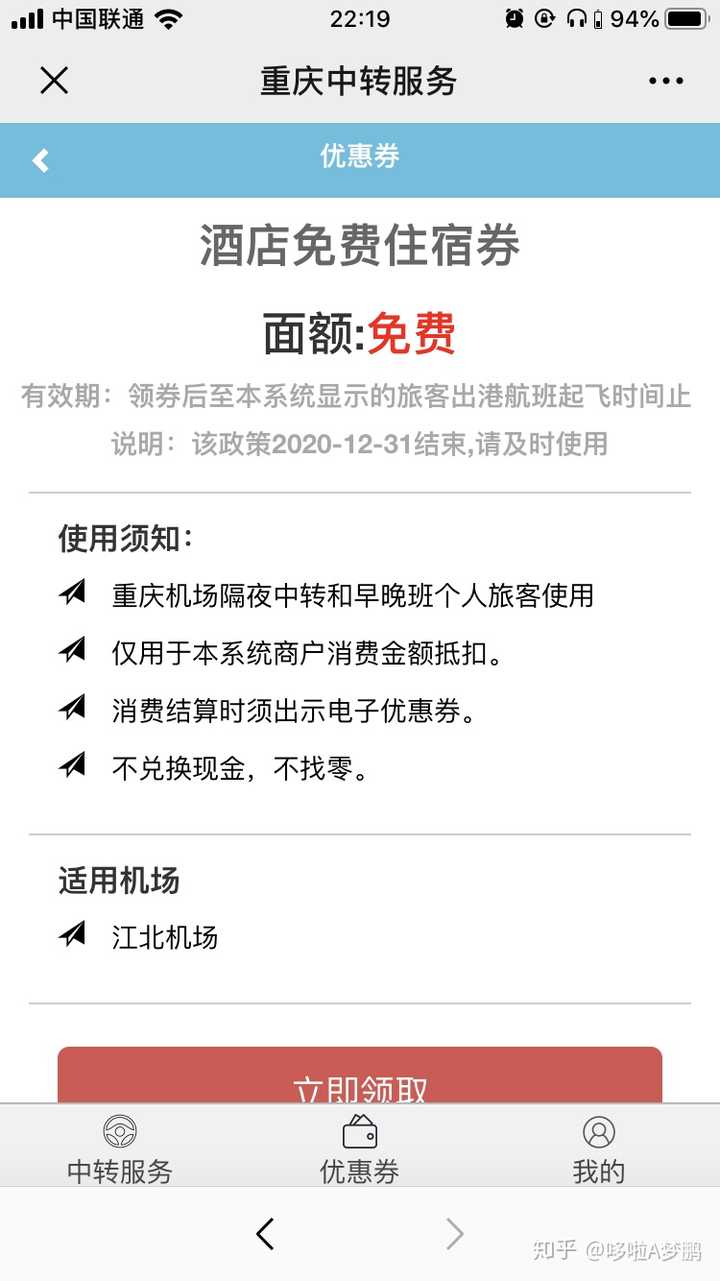
Task: Open the 优惠券 bottom tab
Action: pyautogui.click(x=360, y=1150)
